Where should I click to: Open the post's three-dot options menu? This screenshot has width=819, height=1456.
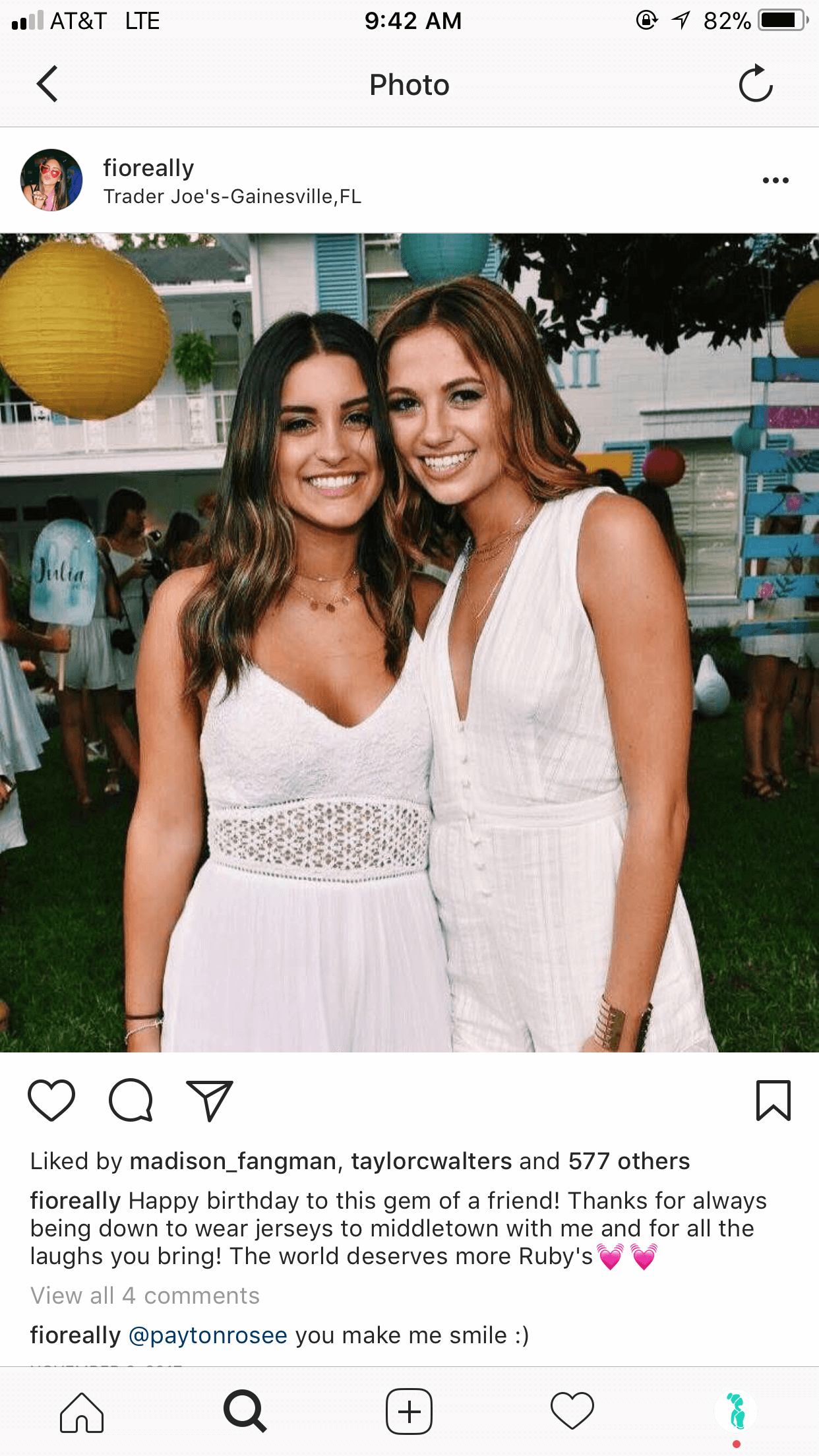point(775,181)
